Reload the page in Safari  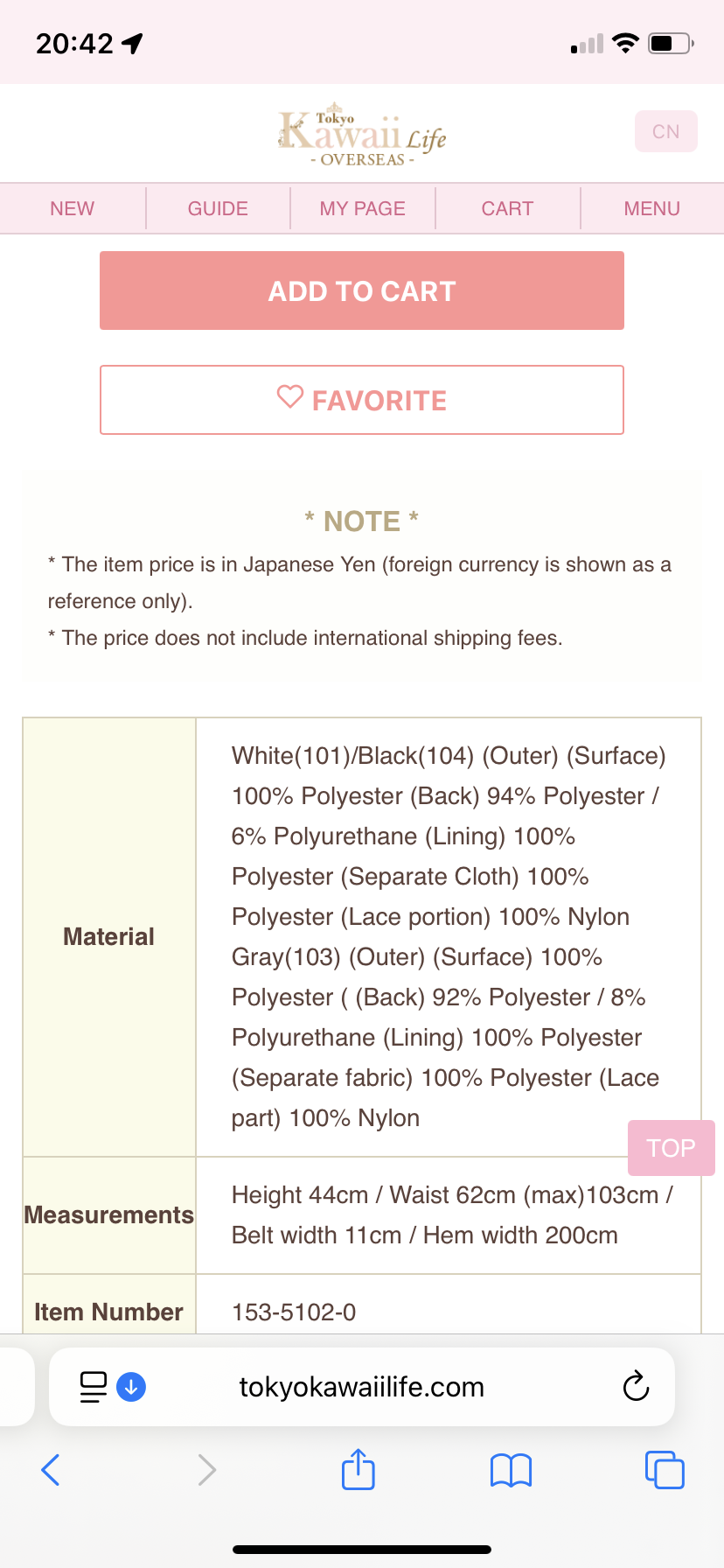pyautogui.click(x=636, y=1387)
